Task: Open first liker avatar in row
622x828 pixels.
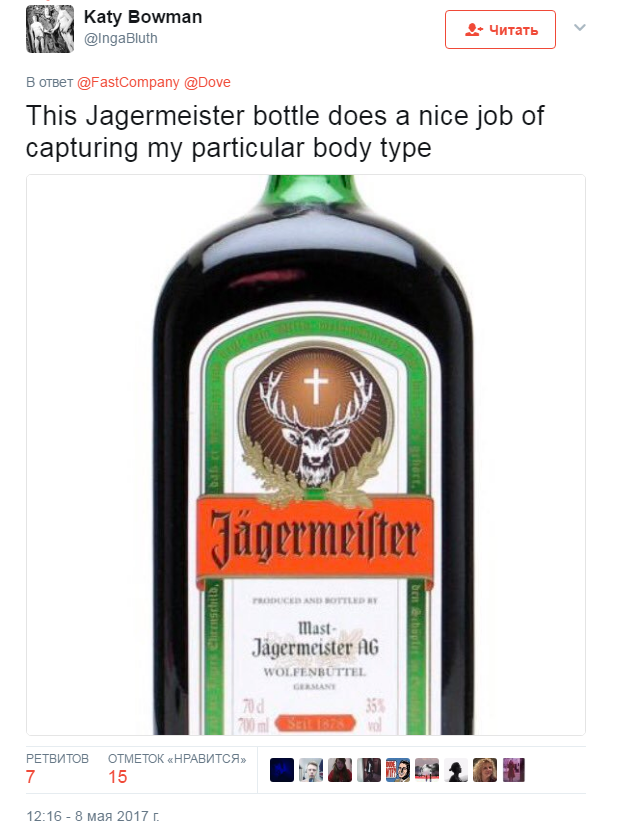Action: point(281,770)
